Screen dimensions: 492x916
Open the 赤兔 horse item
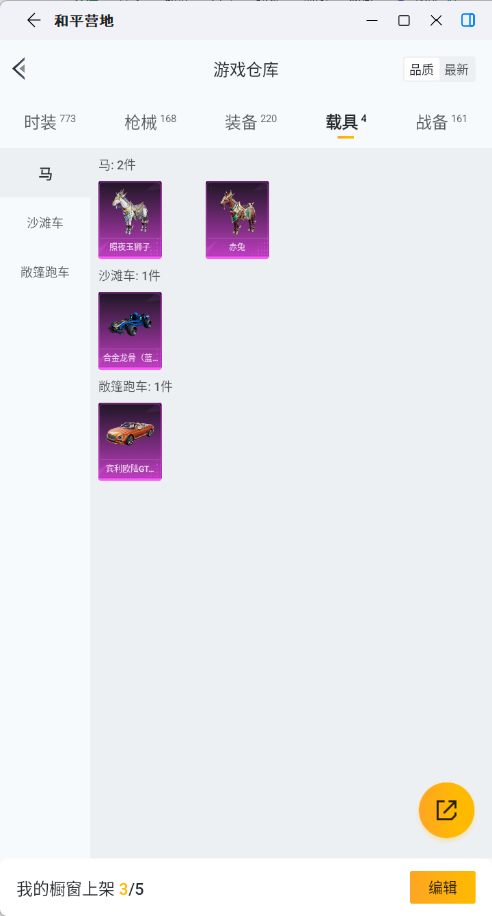click(237, 220)
